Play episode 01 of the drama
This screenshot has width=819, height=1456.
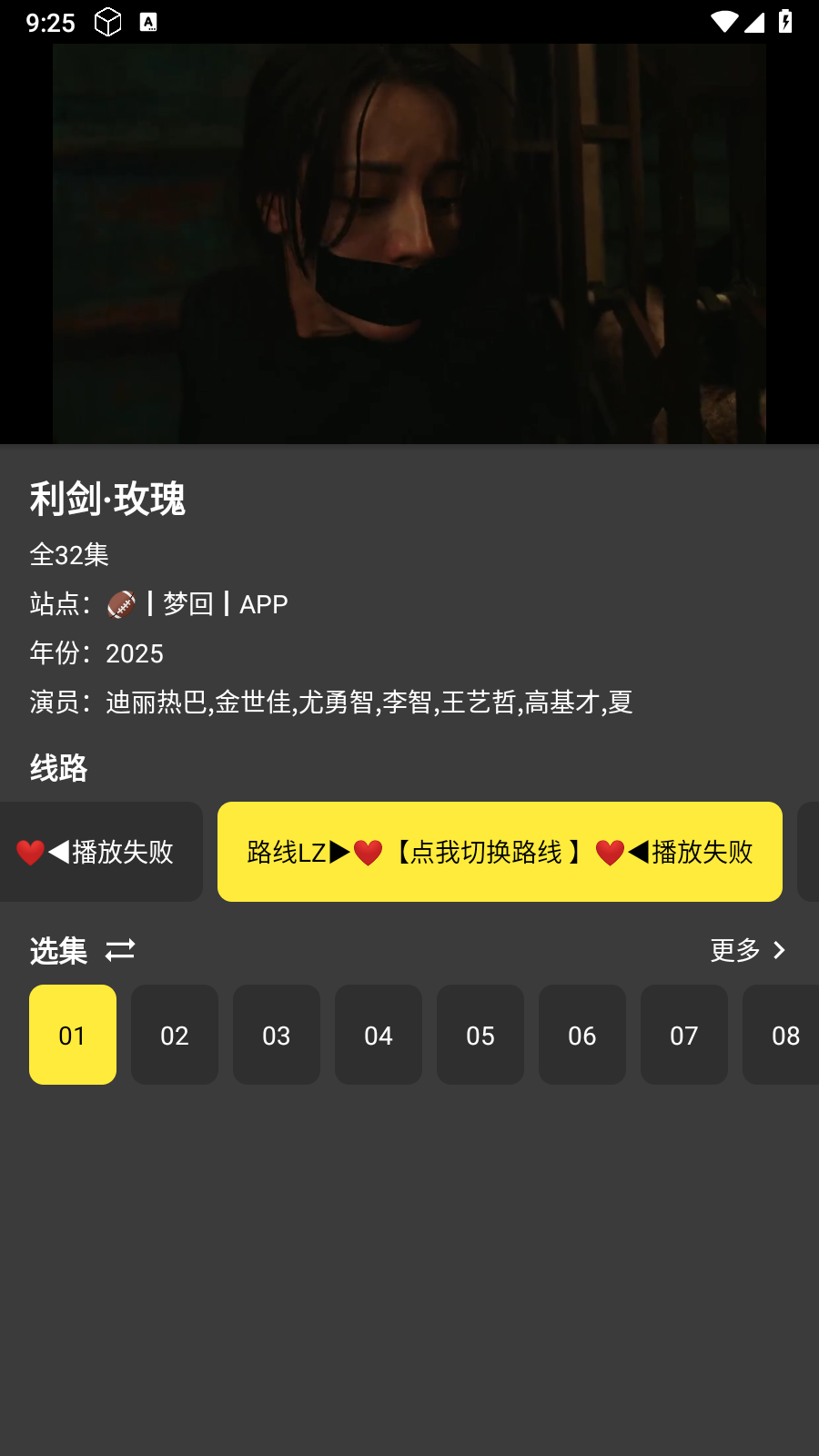click(x=73, y=1035)
